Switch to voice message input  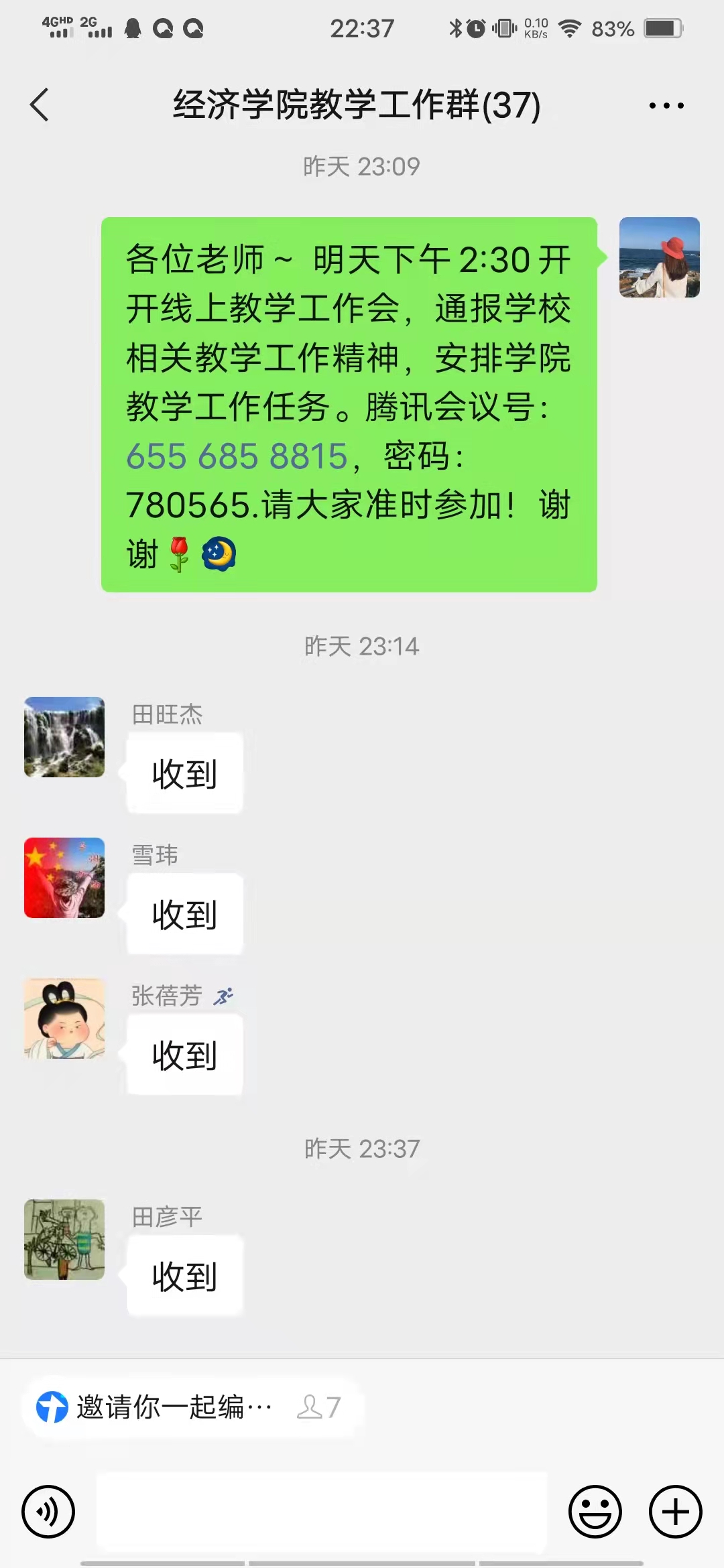tap(48, 1512)
